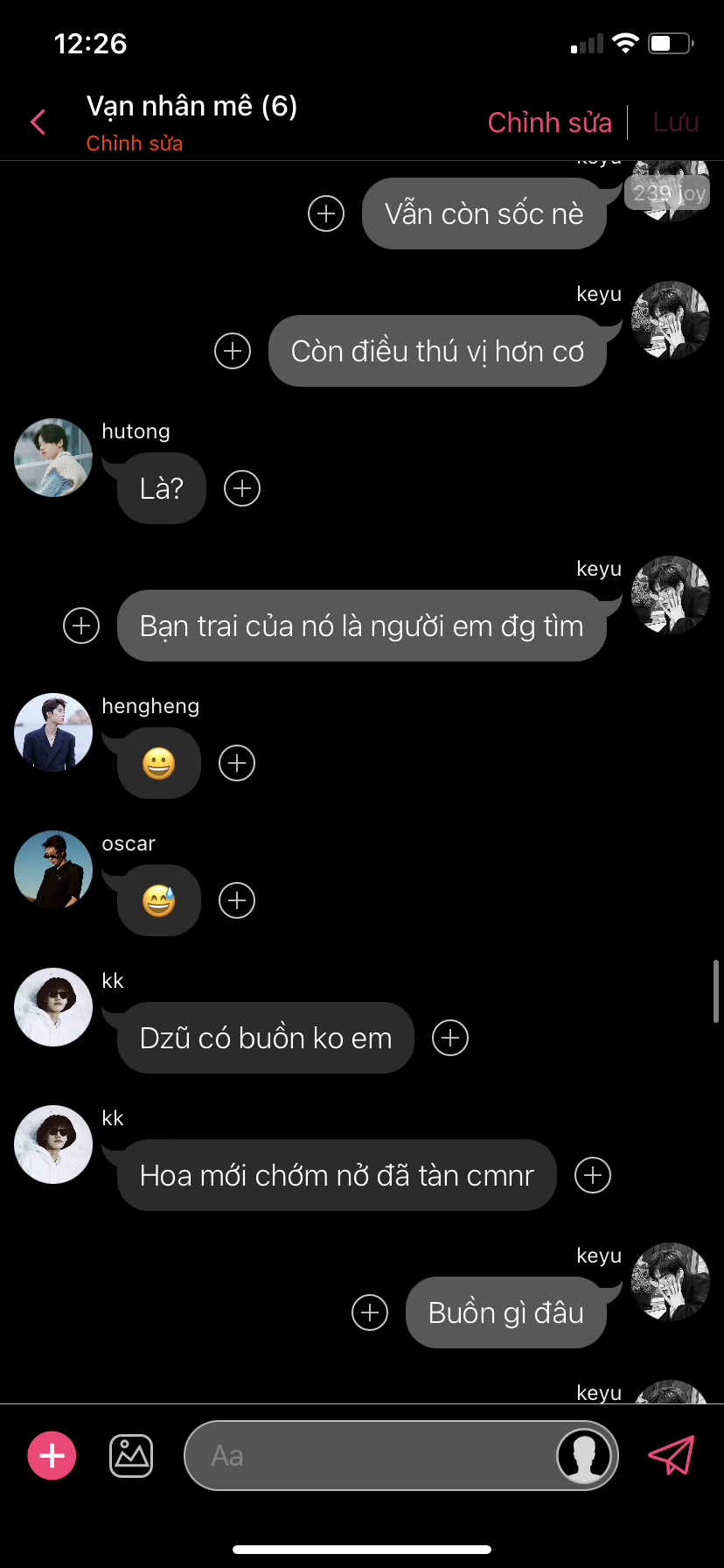Tap the plus beside "Còn điều thú vị hơn cơ"

tap(233, 351)
